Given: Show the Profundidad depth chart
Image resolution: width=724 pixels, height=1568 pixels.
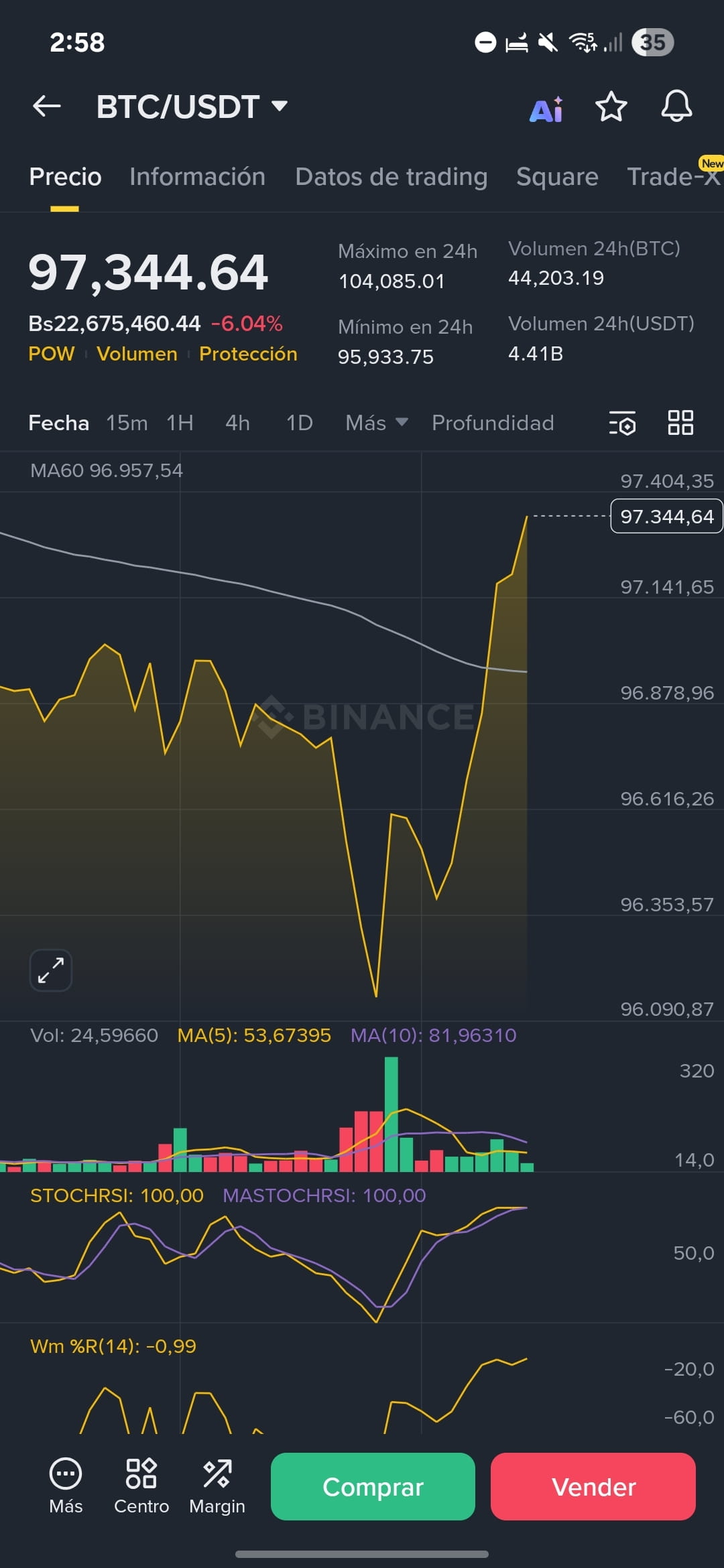Looking at the screenshot, I should (493, 423).
